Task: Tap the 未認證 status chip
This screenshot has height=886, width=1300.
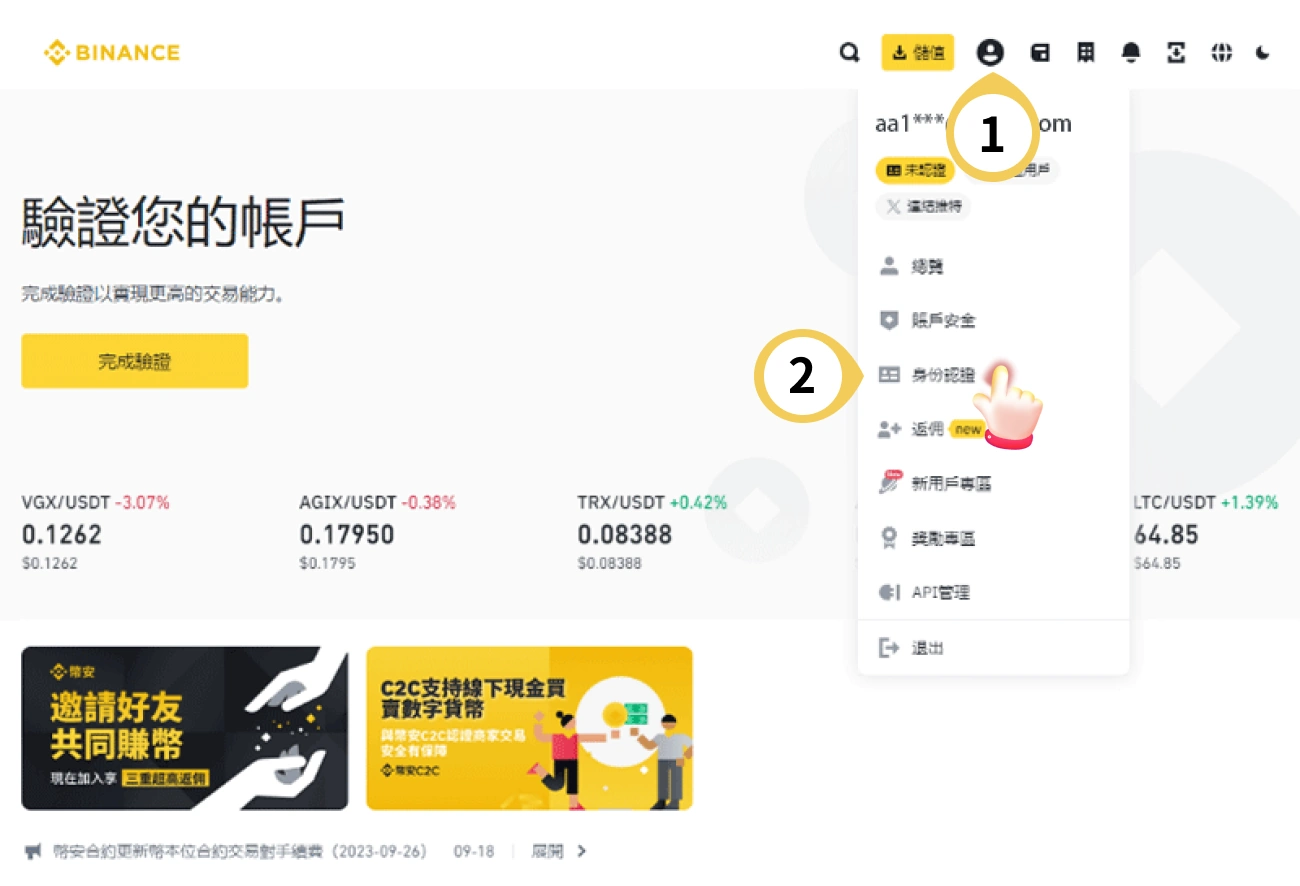Action: click(x=915, y=171)
